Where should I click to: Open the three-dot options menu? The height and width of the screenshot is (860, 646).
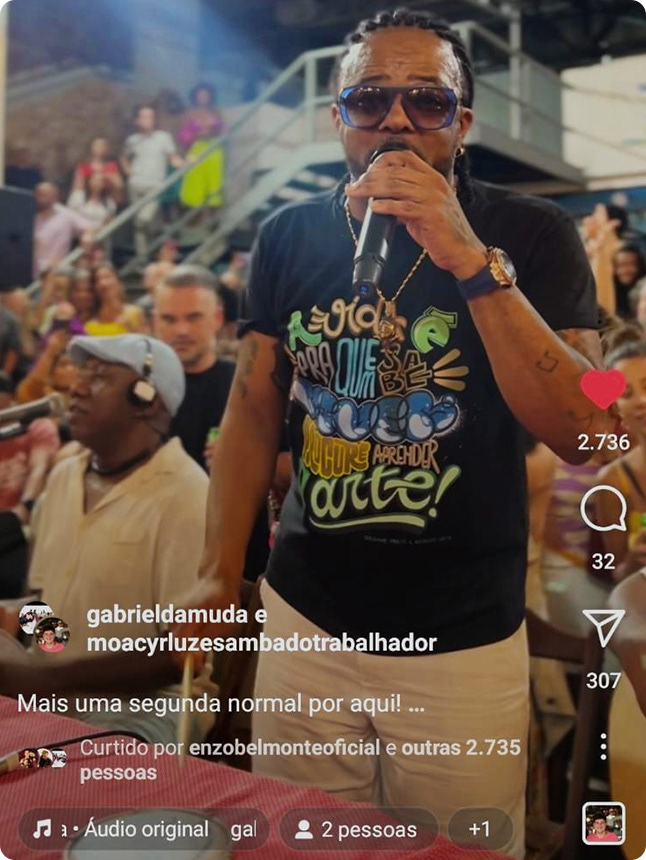(x=603, y=746)
